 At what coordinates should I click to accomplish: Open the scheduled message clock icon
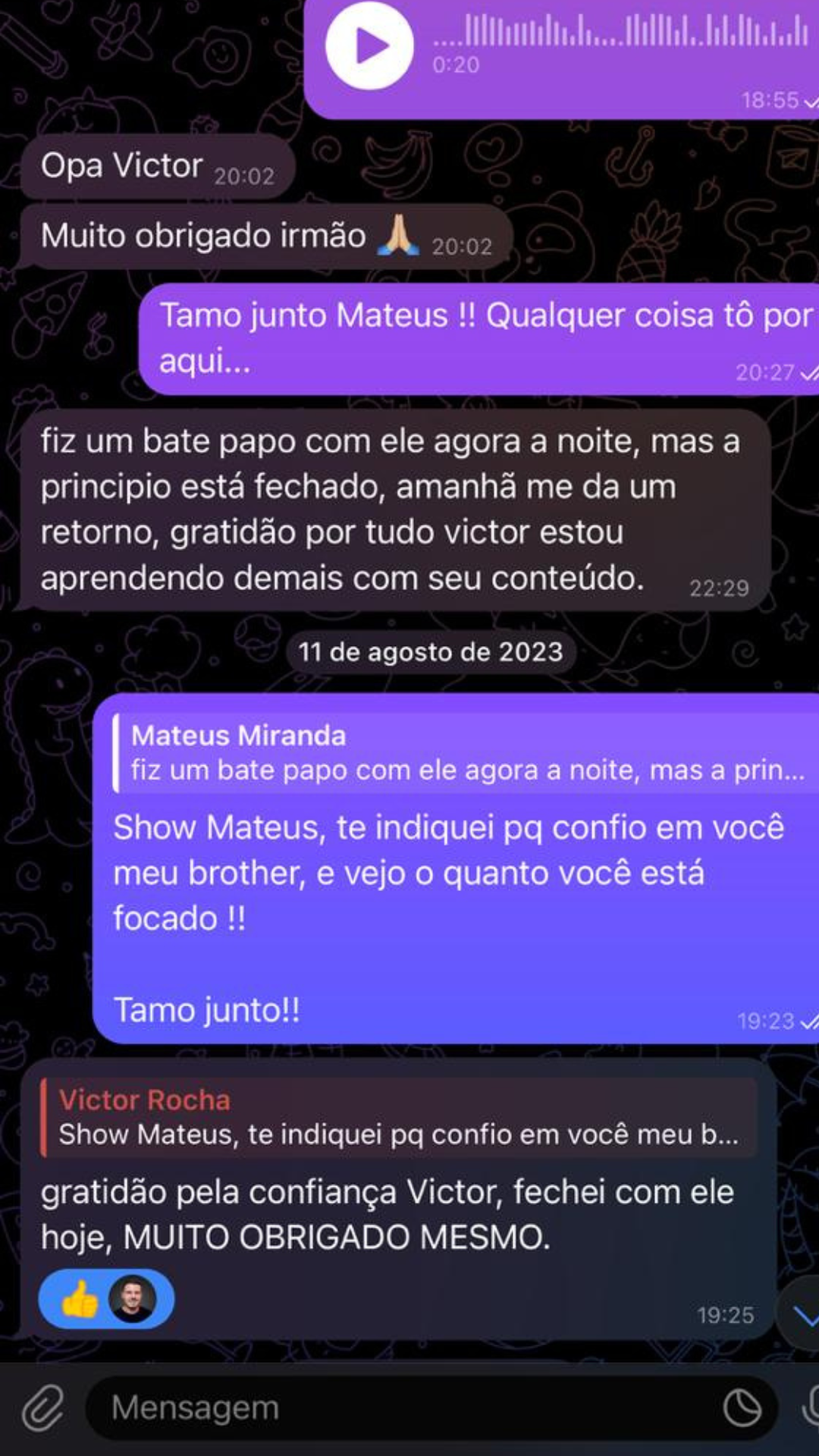pos(742,1408)
